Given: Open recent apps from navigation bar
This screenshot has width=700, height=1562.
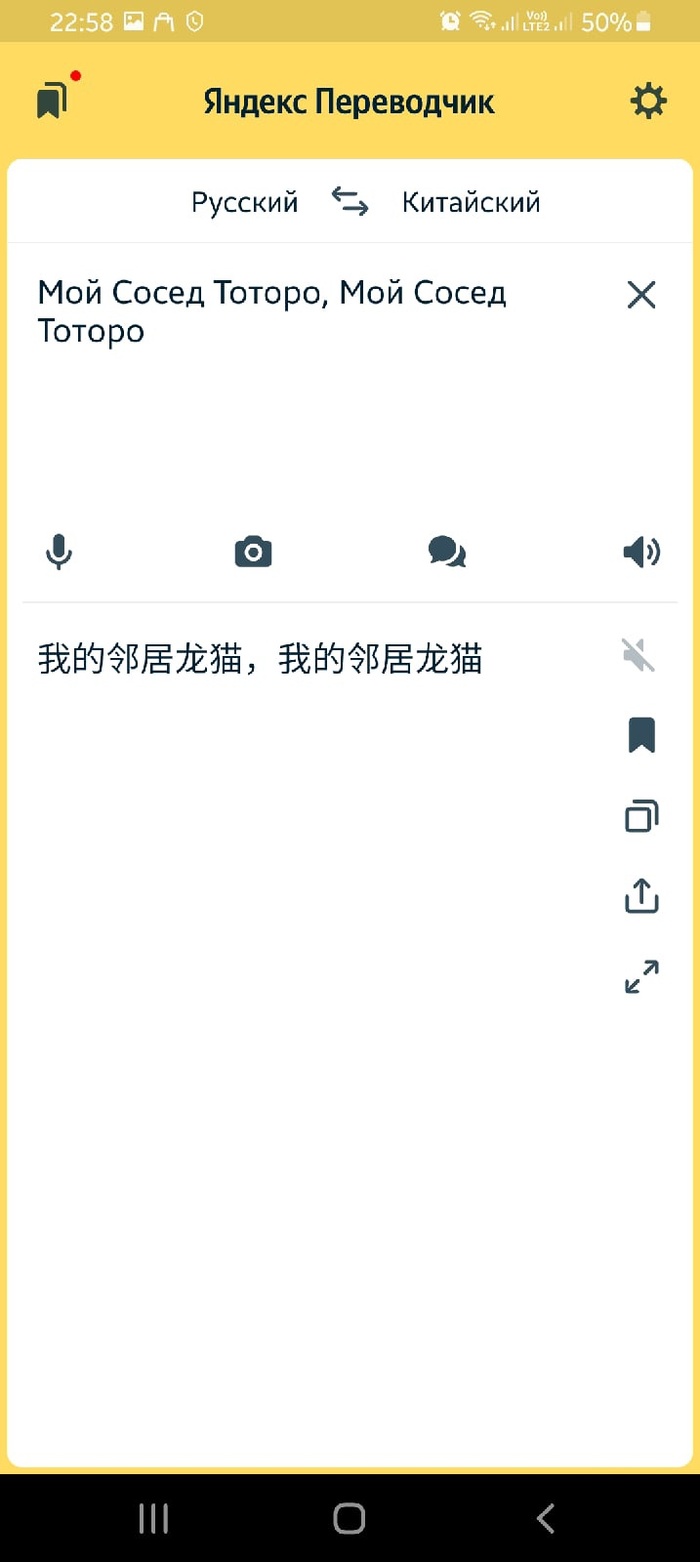Looking at the screenshot, I should [x=153, y=1519].
